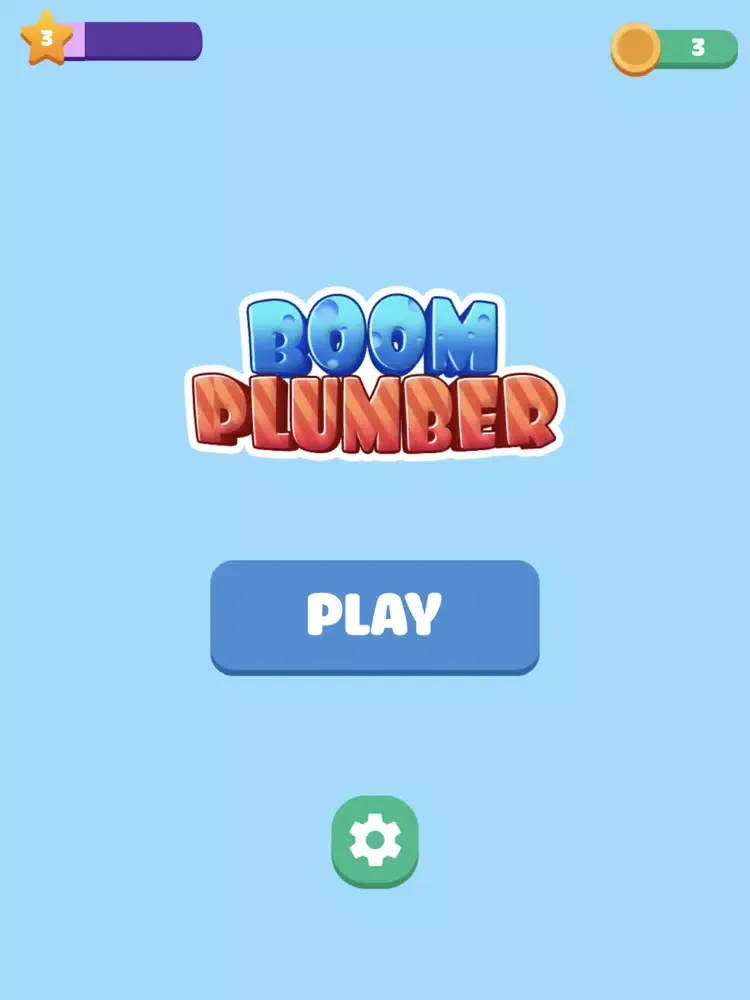Open the settings gear
The width and height of the screenshot is (750, 1000).
(x=375, y=841)
